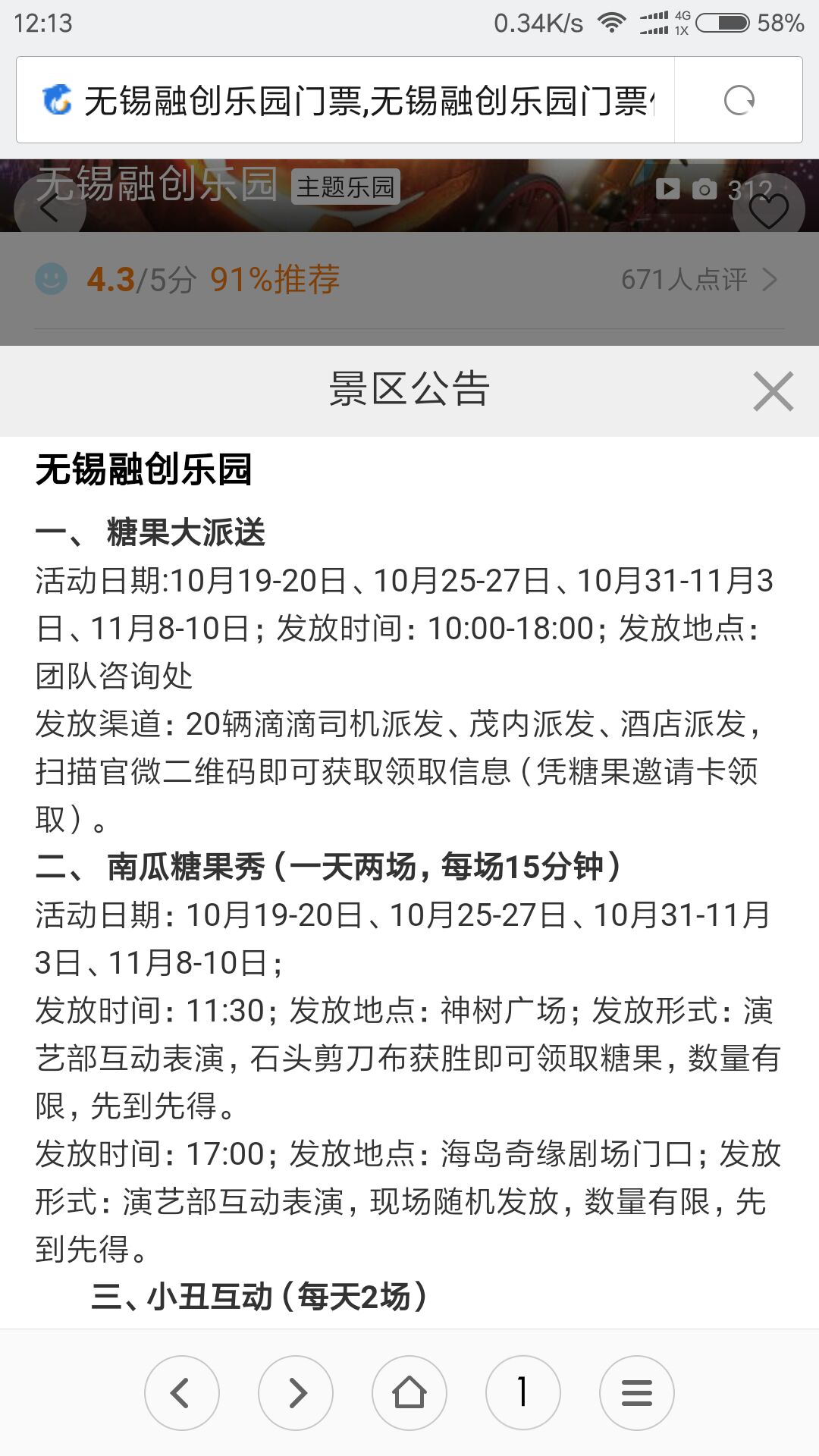Reload the page with the refresh icon
This screenshot has height=1456, width=819.
[739, 100]
